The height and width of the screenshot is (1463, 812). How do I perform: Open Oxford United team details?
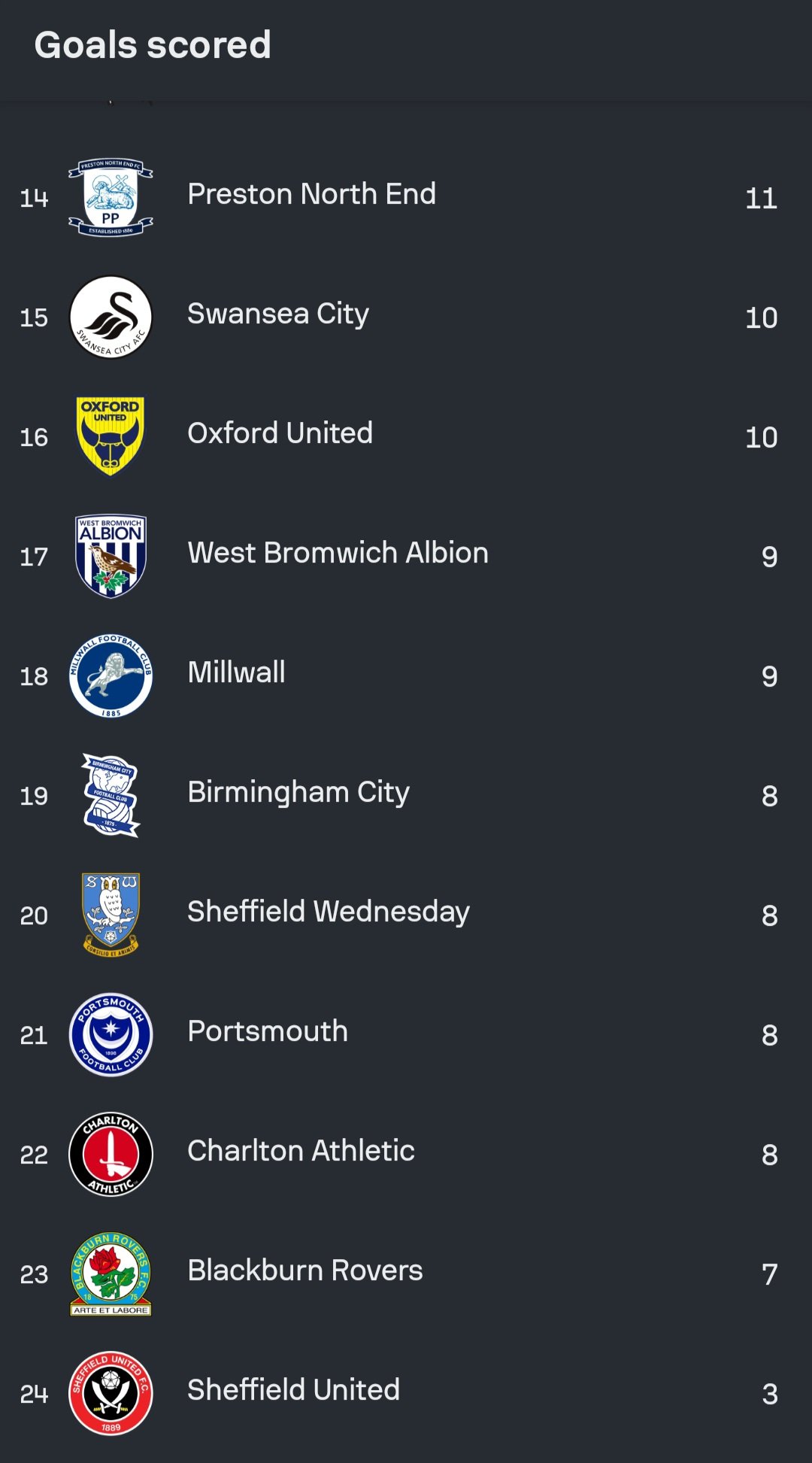click(280, 434)
